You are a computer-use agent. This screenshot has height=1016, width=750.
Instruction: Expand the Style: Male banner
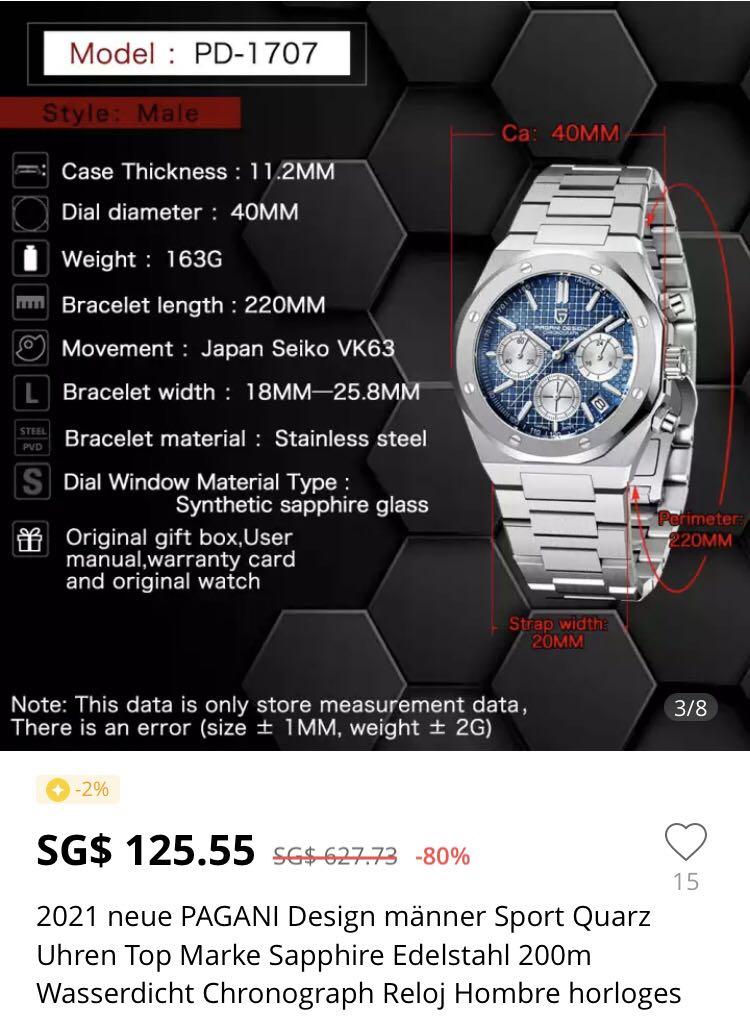click(120, 112)
